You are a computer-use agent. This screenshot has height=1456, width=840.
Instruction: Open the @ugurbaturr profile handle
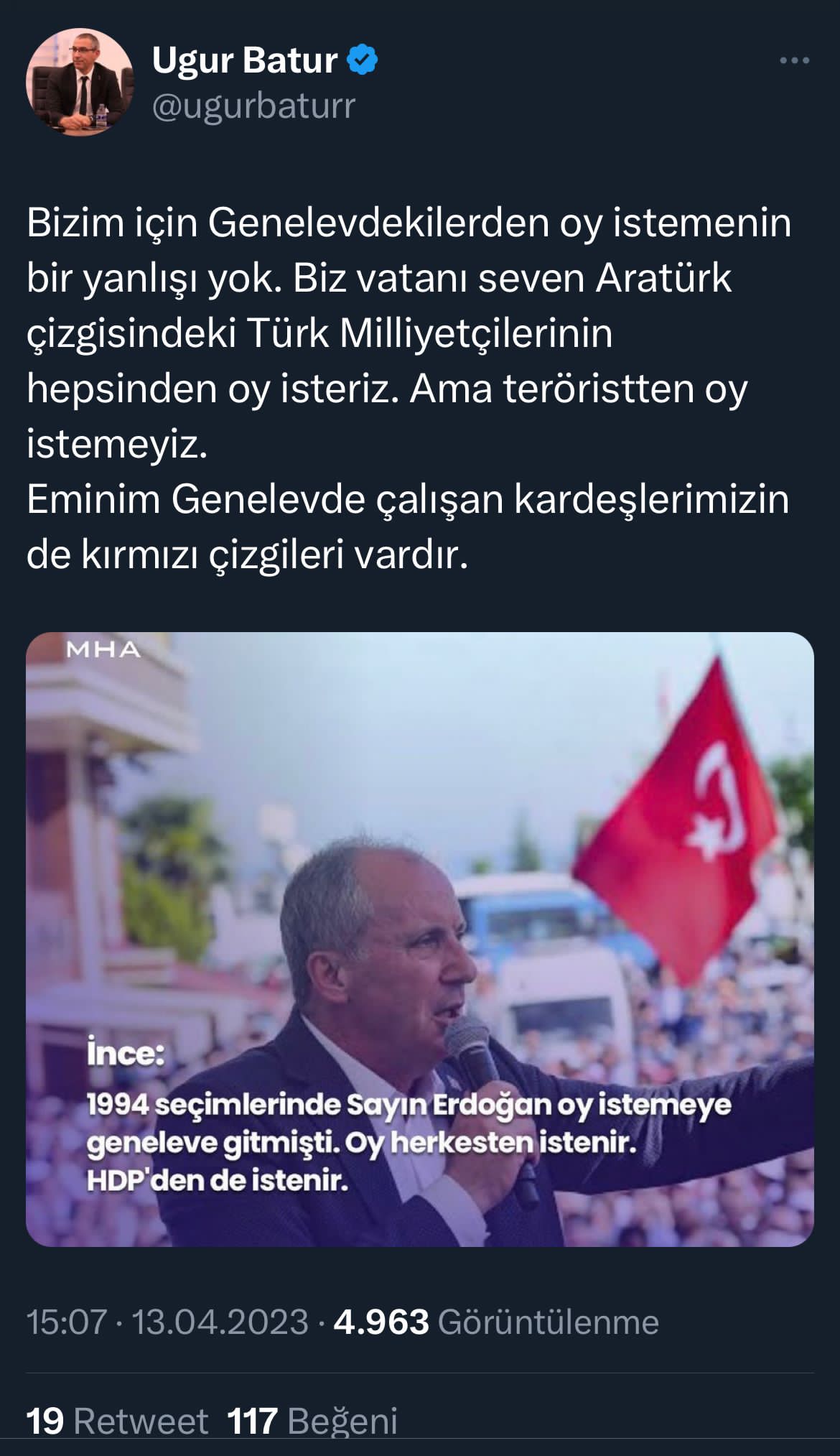point(253,106)
